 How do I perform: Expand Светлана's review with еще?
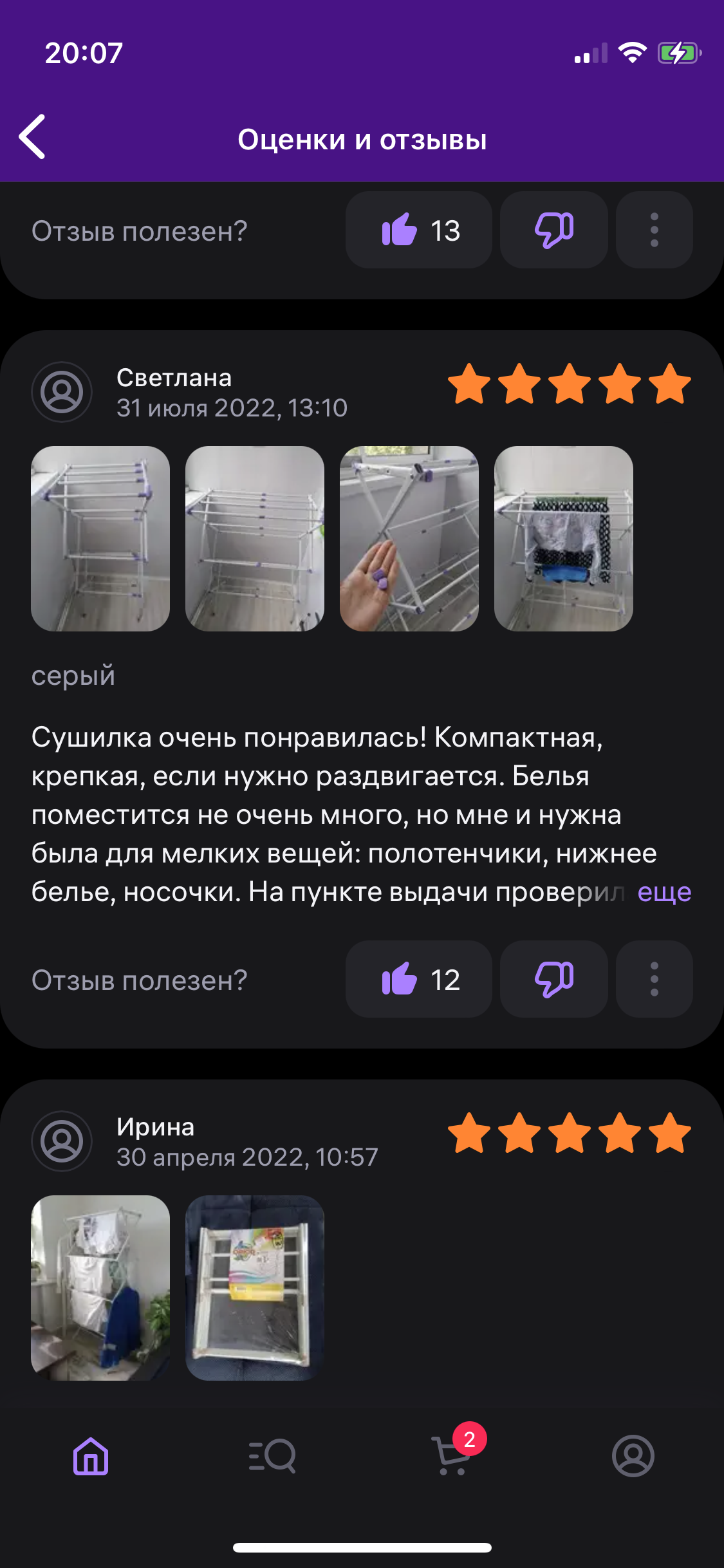coord(664,892)
